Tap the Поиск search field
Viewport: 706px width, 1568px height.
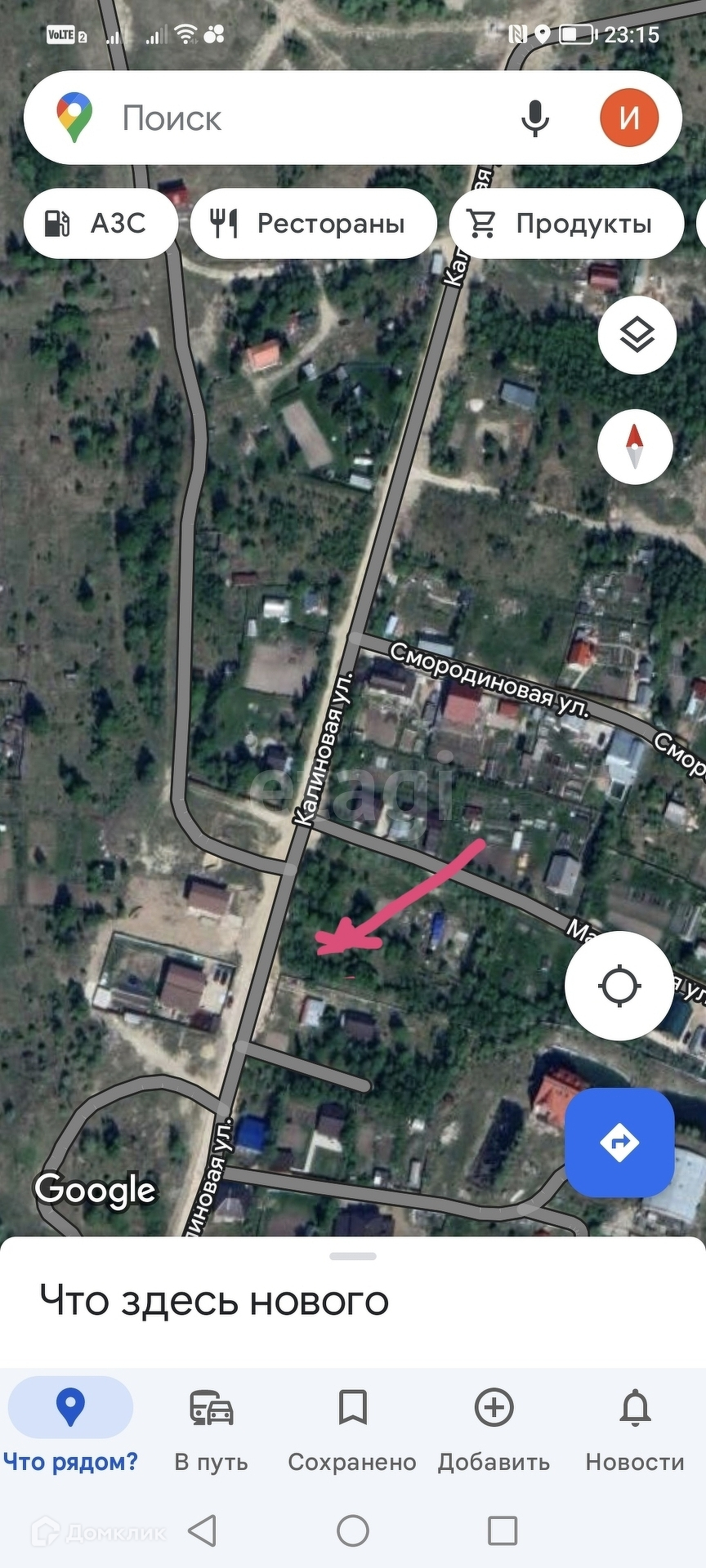point(311,118)
